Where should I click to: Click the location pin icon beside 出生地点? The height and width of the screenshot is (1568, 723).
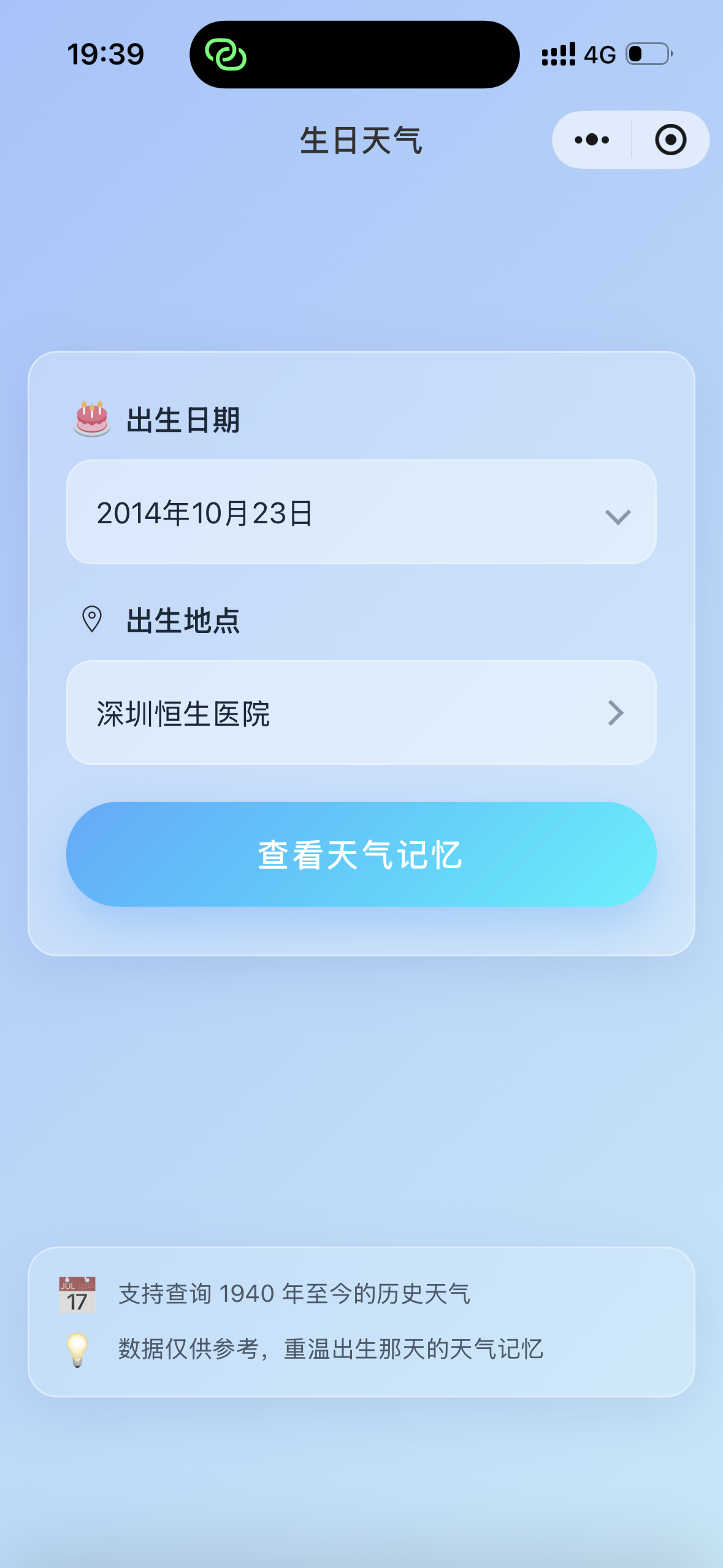[x=91, y=621]
